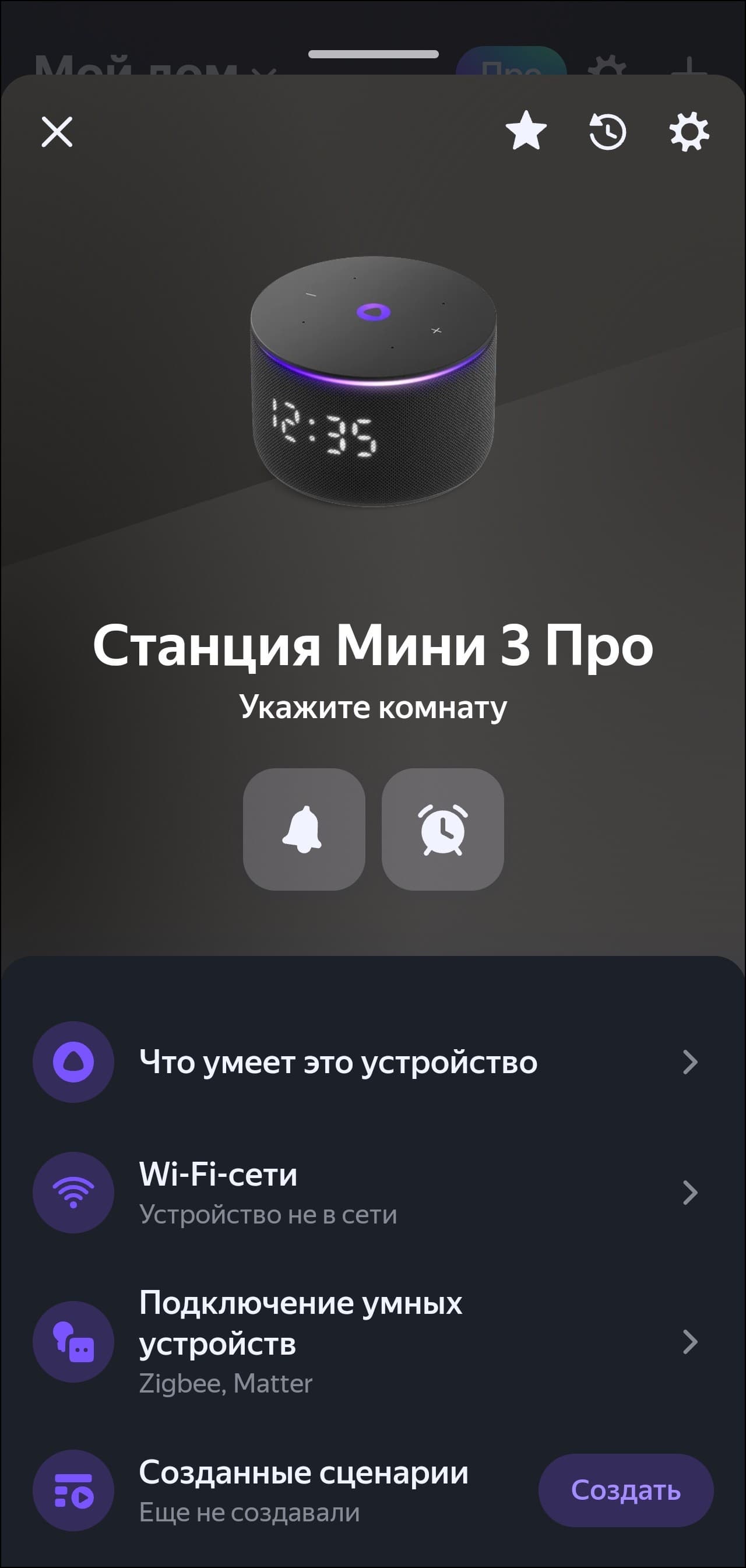This screenshot has width=746, height=1568.
Task: Open device settings gear
Action: (x=689, y=132)
